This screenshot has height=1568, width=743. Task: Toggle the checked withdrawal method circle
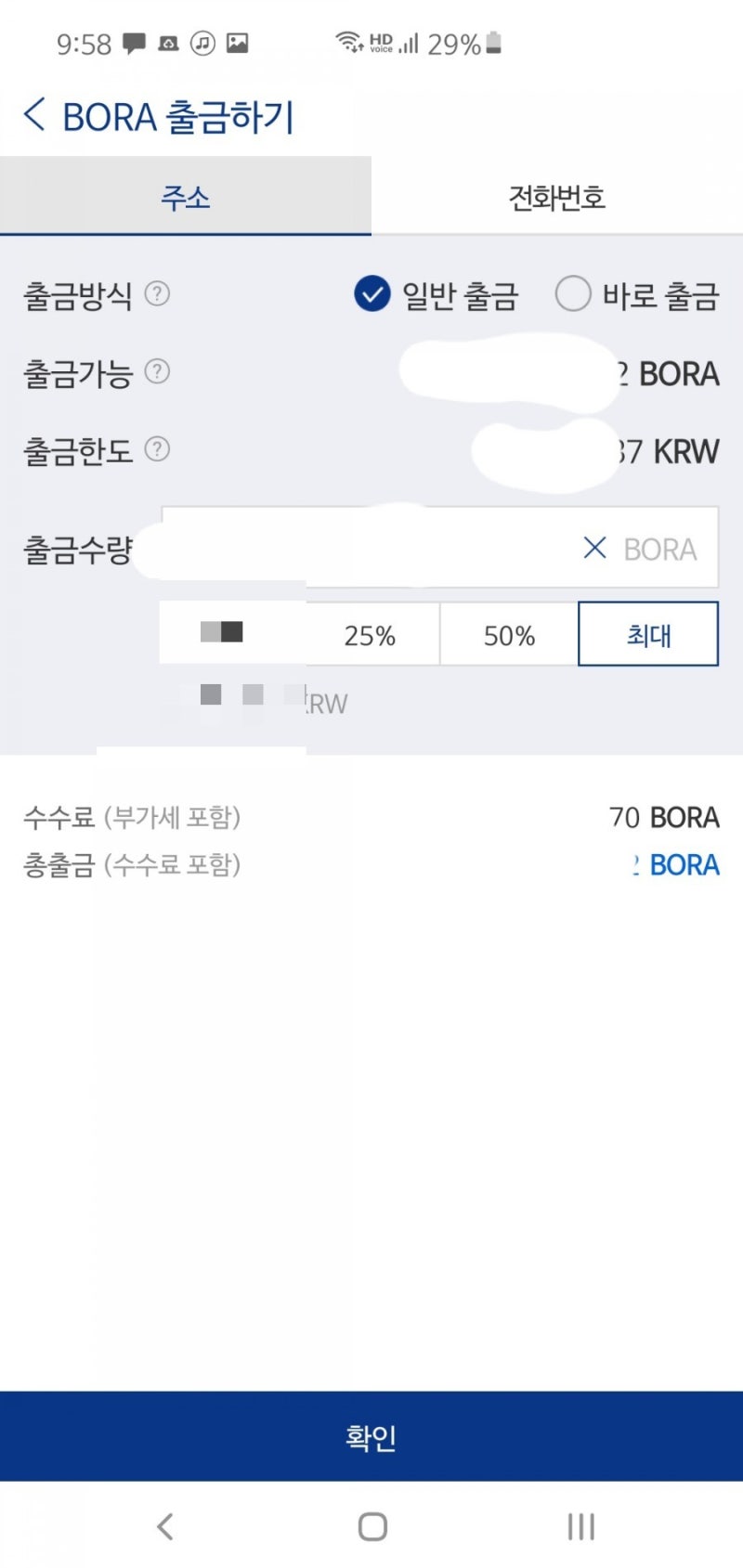pyautogui.click(x=371, y=294)
